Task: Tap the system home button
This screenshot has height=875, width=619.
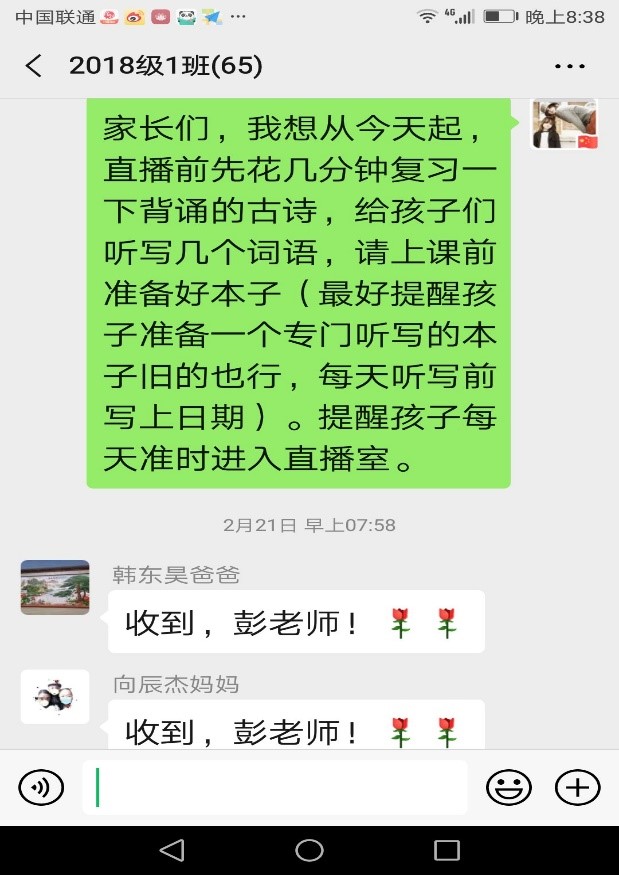Action: pos(309,850)
